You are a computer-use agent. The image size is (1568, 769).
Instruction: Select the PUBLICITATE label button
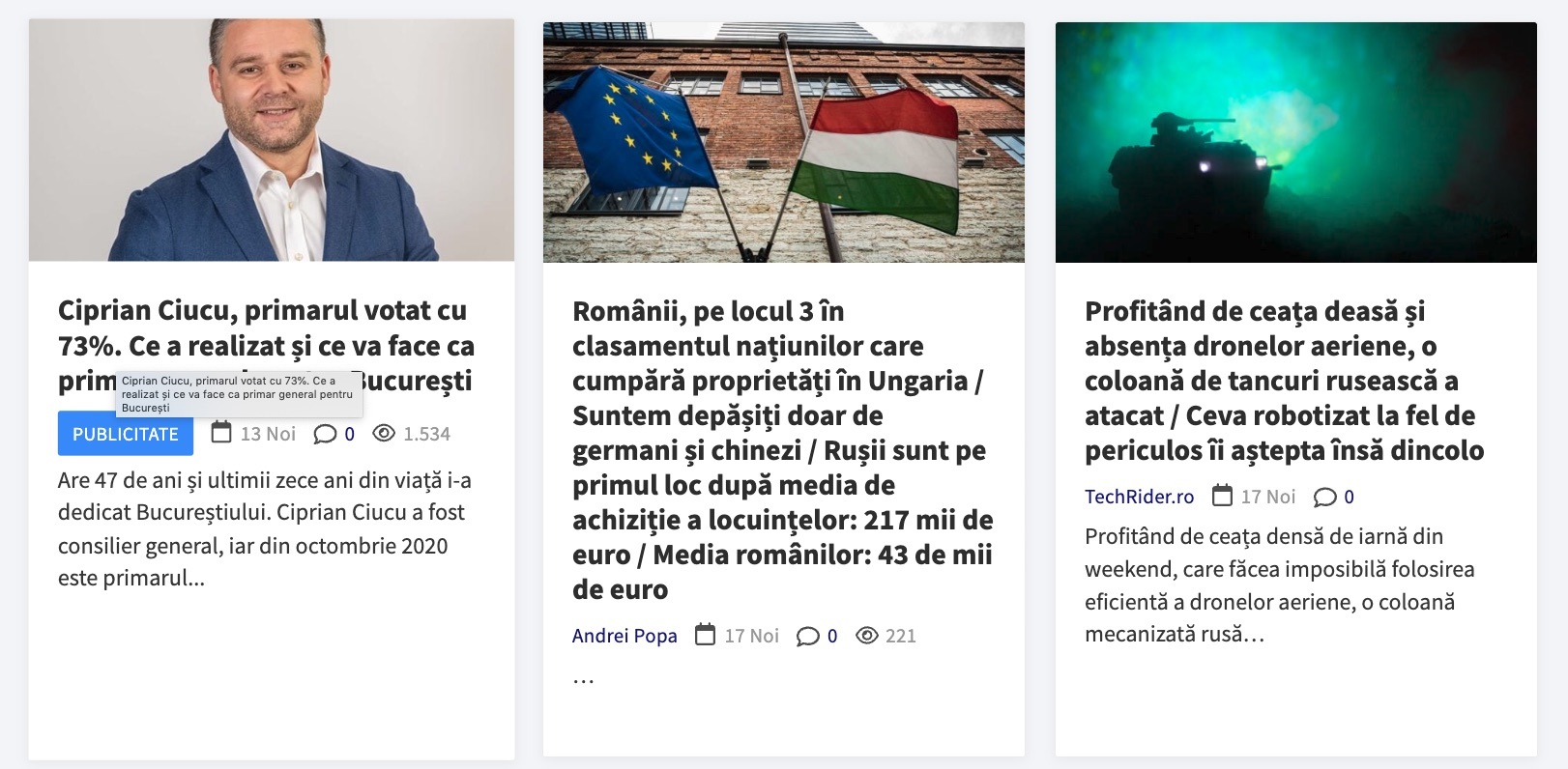[x=126, y=434]
